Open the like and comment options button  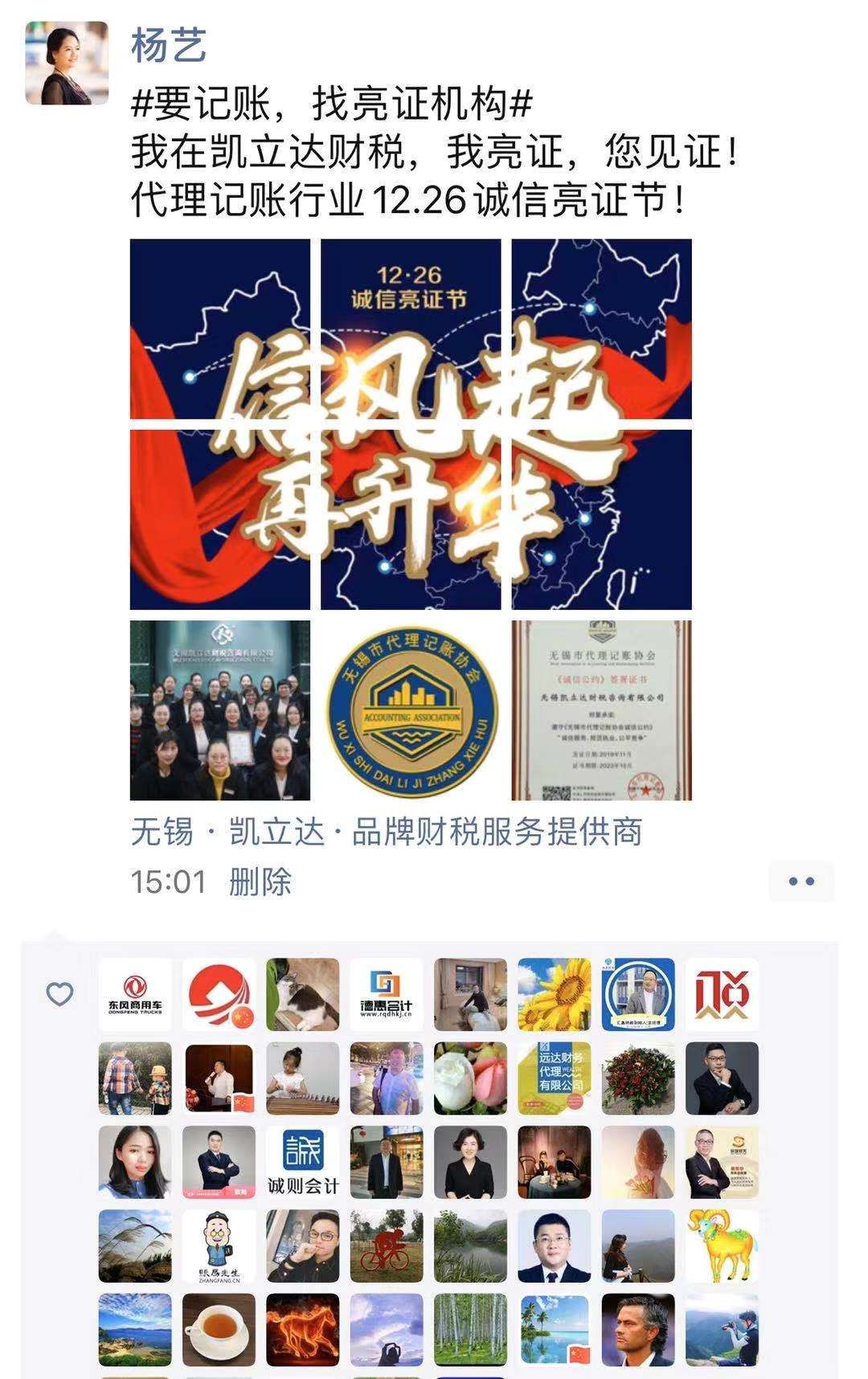coord(801,882)
